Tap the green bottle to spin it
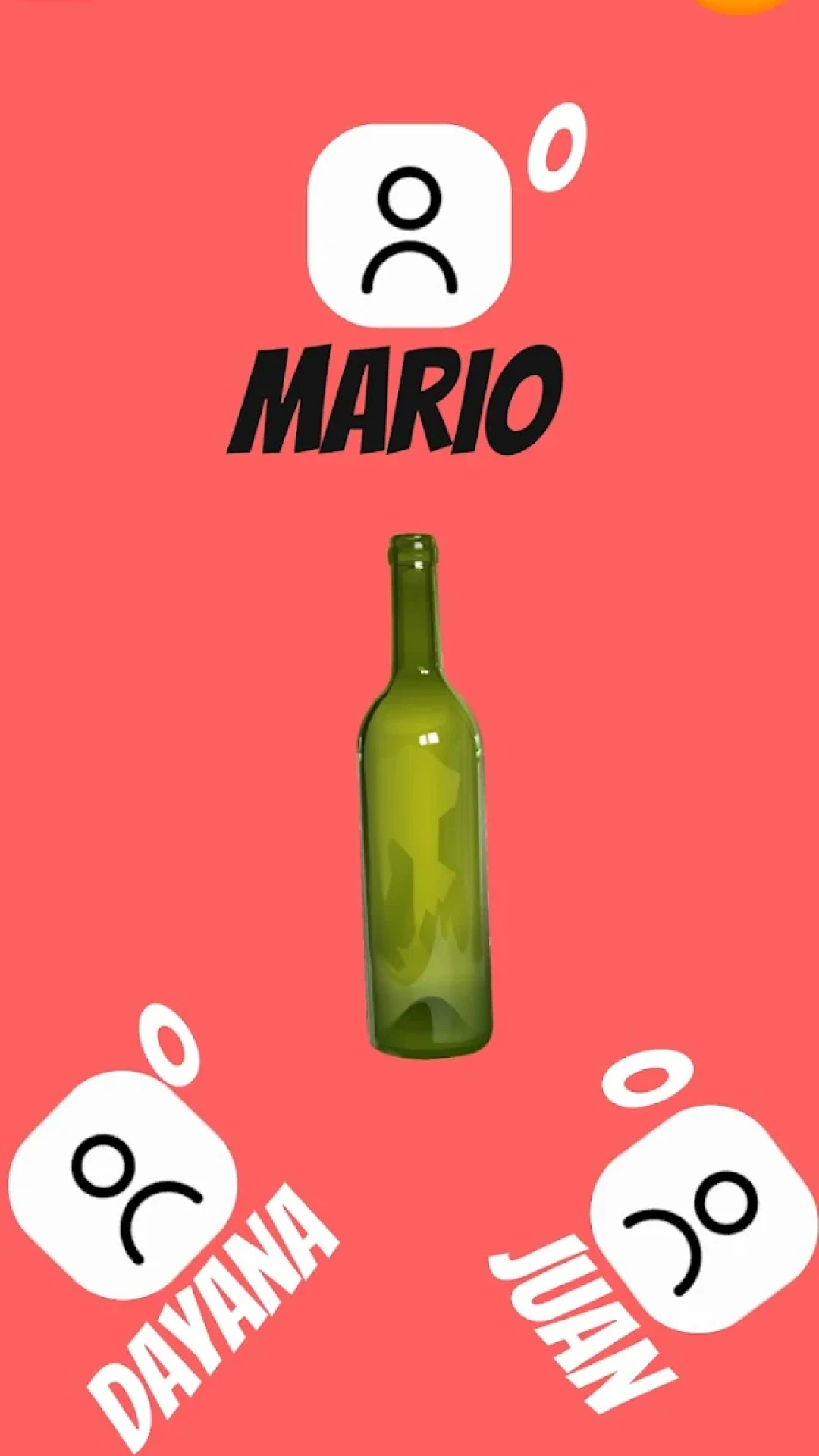This screenshot has height=1456, width=819. pyautogui.click(x=425, y=796)
